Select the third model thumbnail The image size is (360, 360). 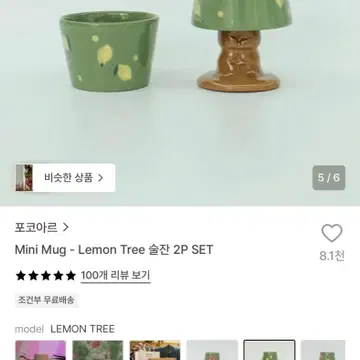tap(155, 350)
